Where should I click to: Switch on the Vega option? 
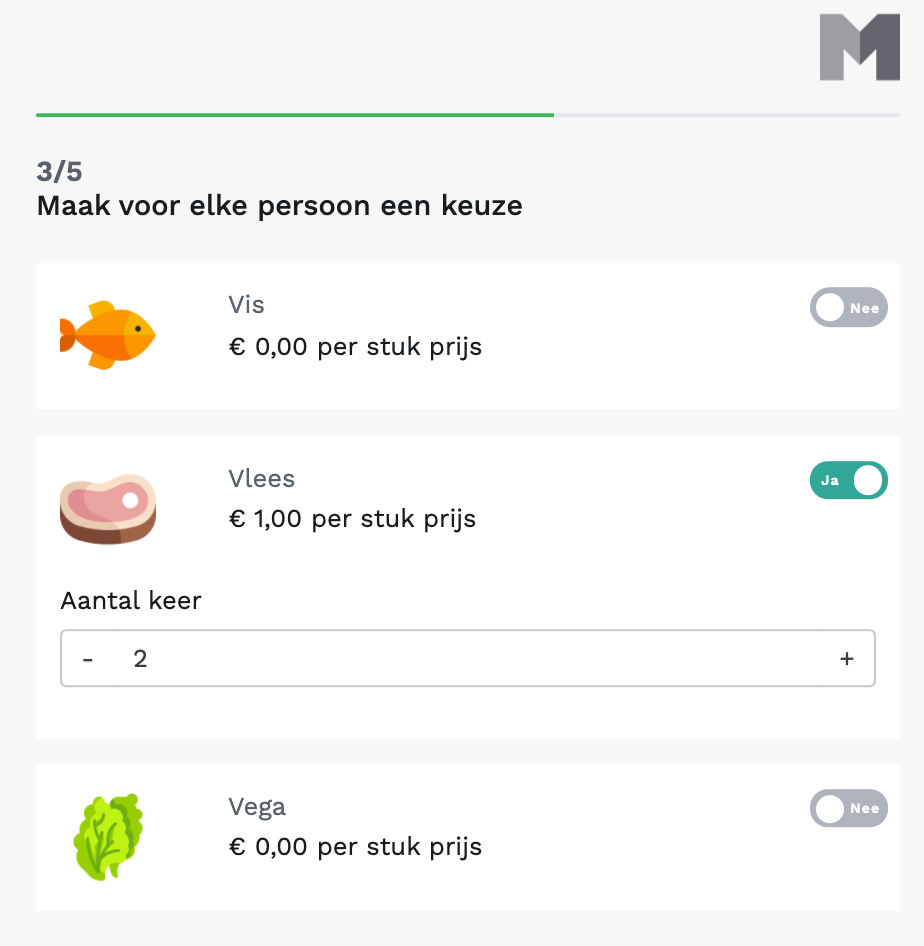click(x=848, y=808)
